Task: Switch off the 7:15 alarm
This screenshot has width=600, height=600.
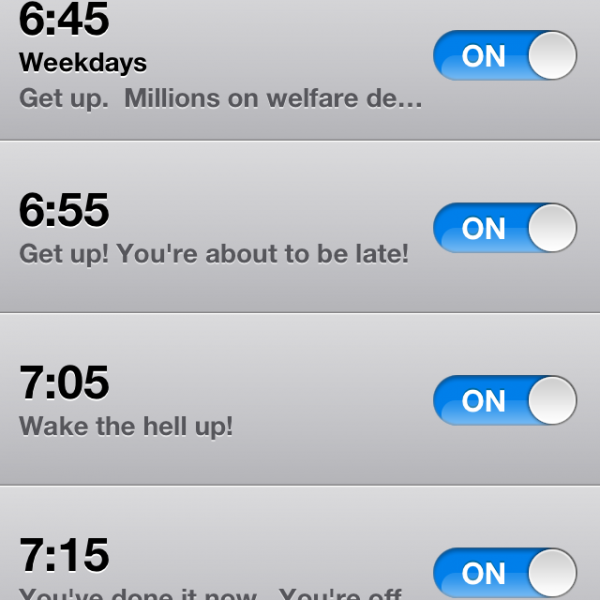Action: [505, 574]
